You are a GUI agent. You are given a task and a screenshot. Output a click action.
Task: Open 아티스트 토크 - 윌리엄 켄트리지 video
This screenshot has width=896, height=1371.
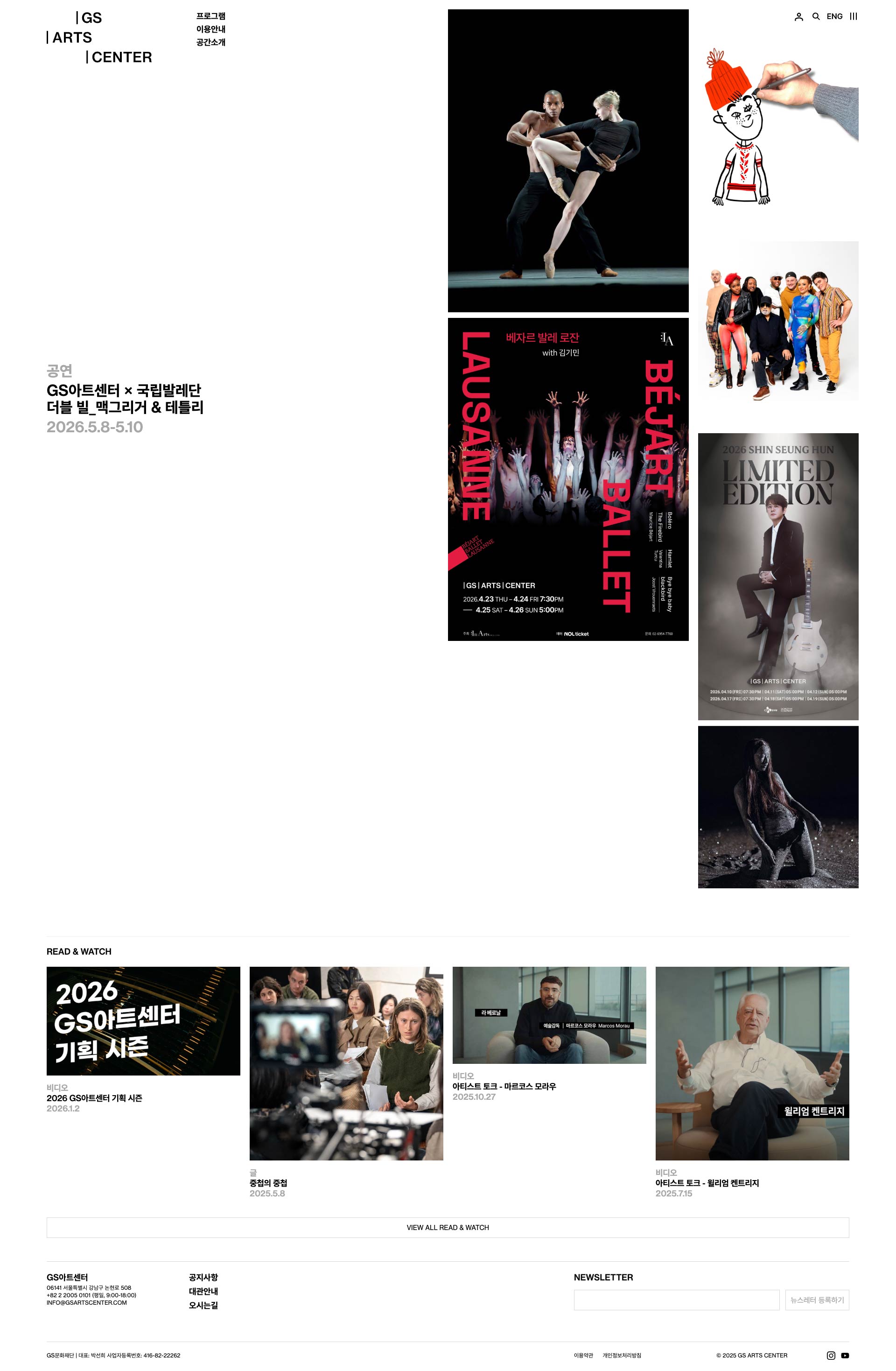751,1063
